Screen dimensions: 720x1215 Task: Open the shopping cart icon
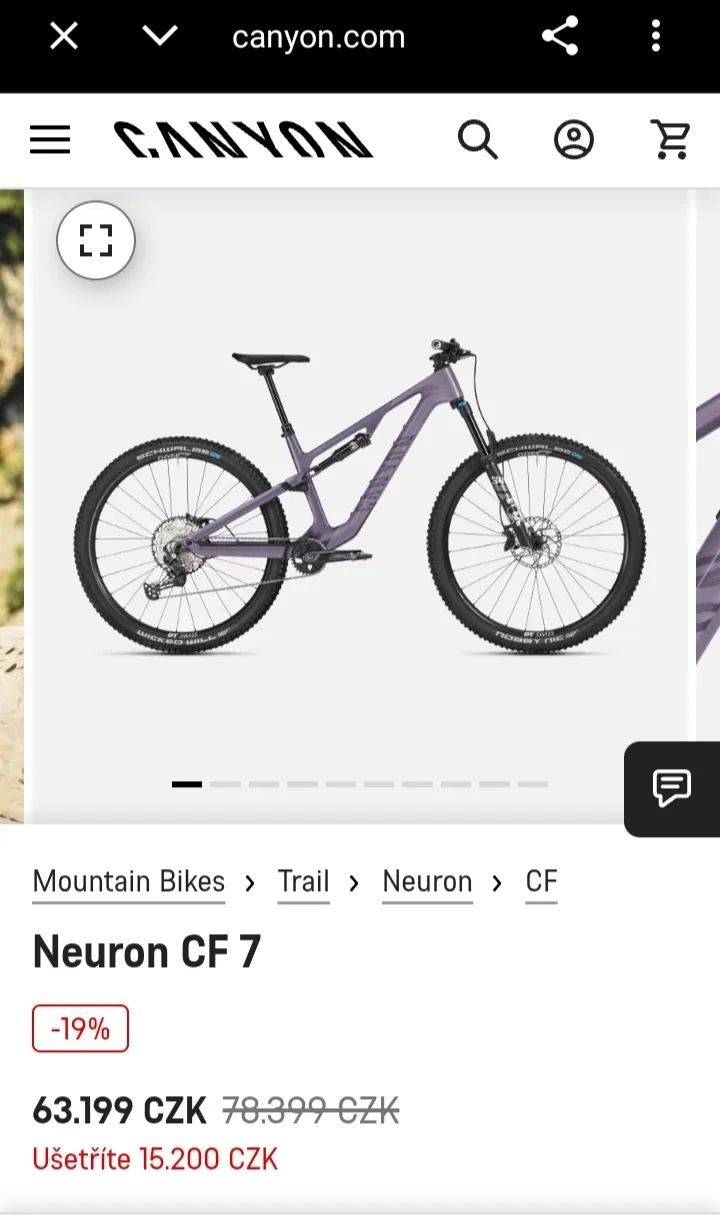coord(672,140)
